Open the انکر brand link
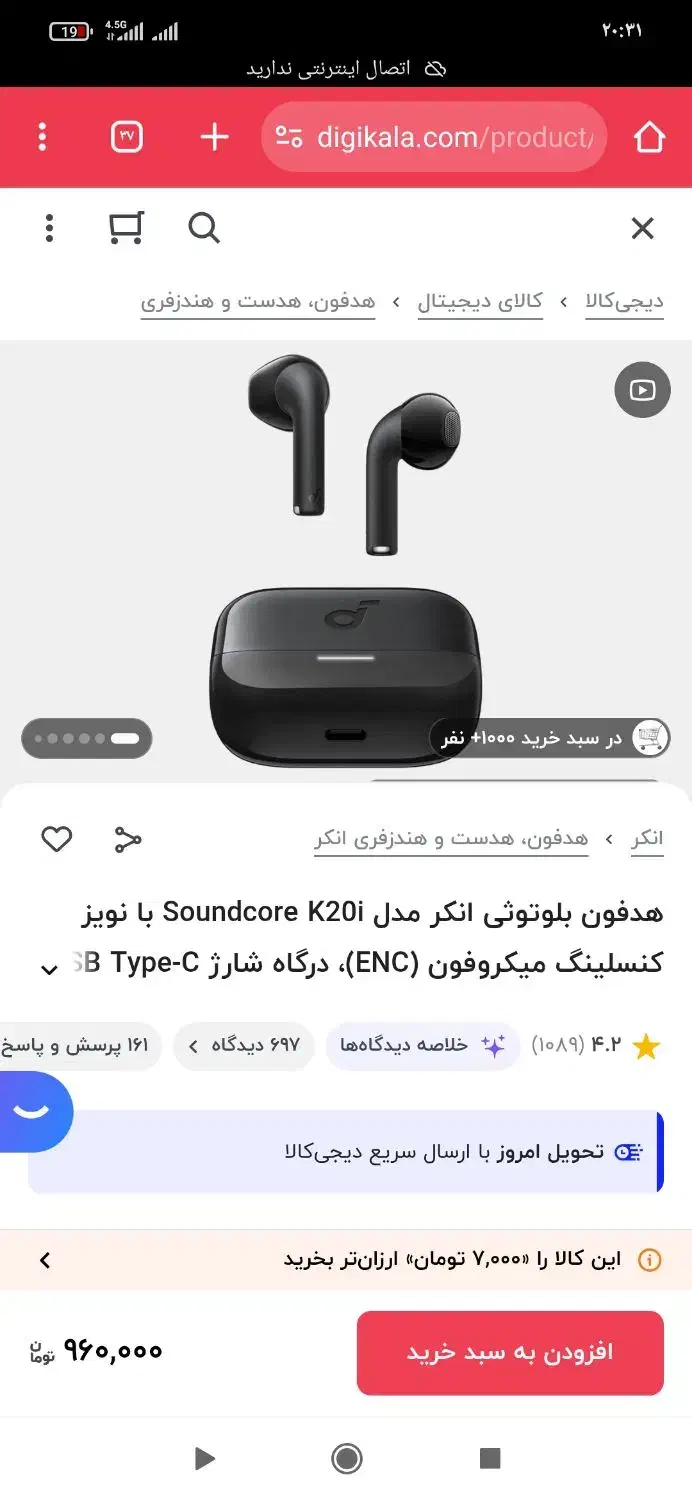This screenshot has height=1500, width=692. pyautogui.click(x=647, y=840)
